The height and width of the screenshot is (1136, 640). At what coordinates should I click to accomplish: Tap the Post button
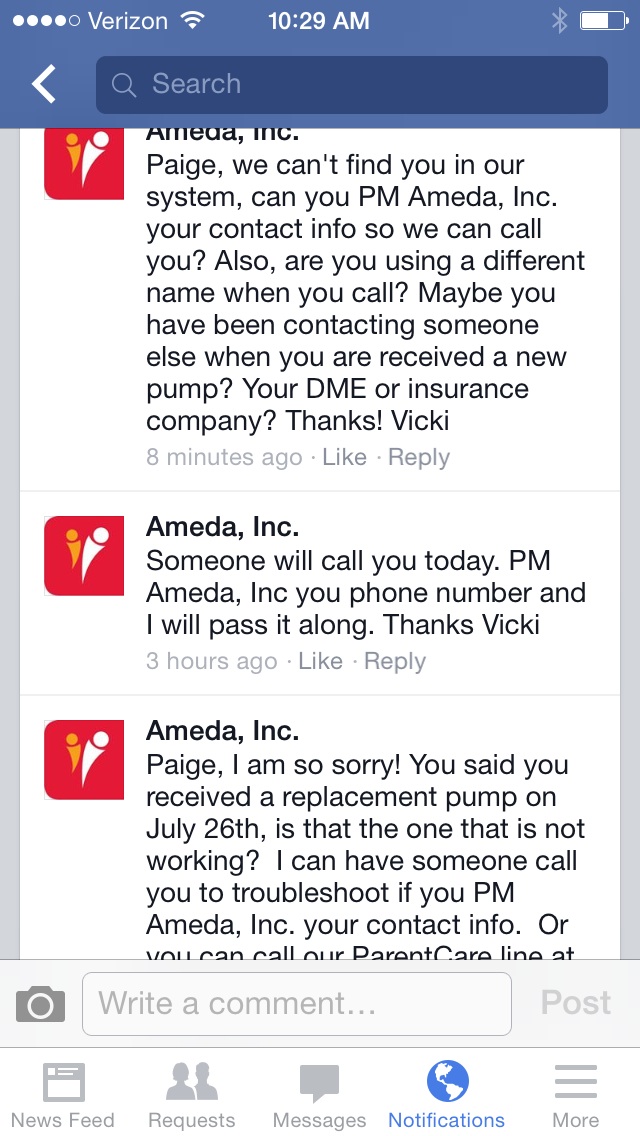(575, 1003)
